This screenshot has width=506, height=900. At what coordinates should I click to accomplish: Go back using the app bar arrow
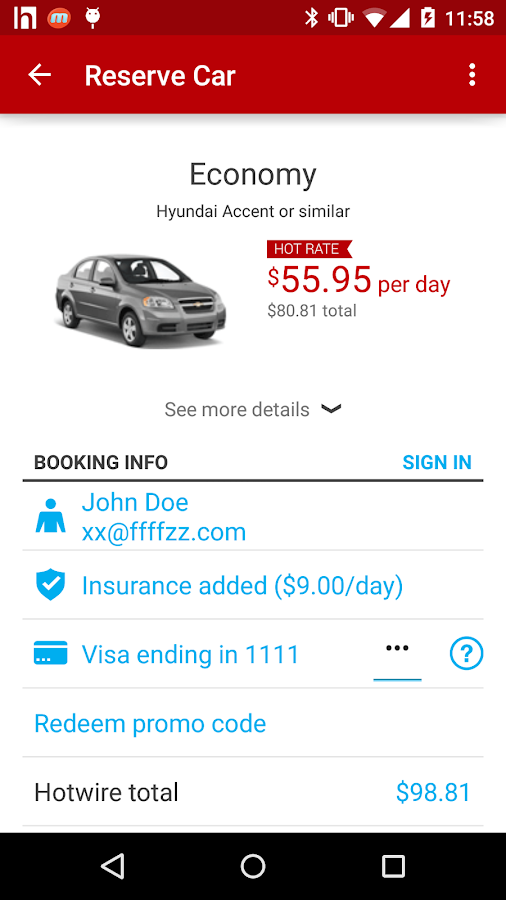click(40, 75)
